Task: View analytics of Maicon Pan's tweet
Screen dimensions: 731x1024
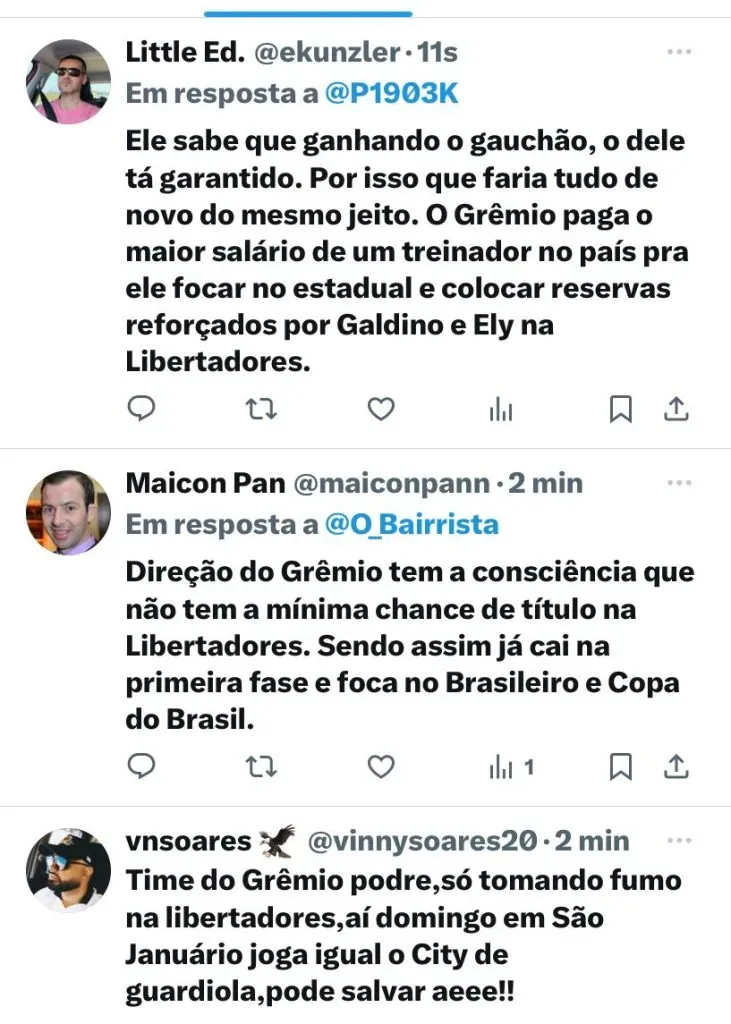Action: coord(510,768)
